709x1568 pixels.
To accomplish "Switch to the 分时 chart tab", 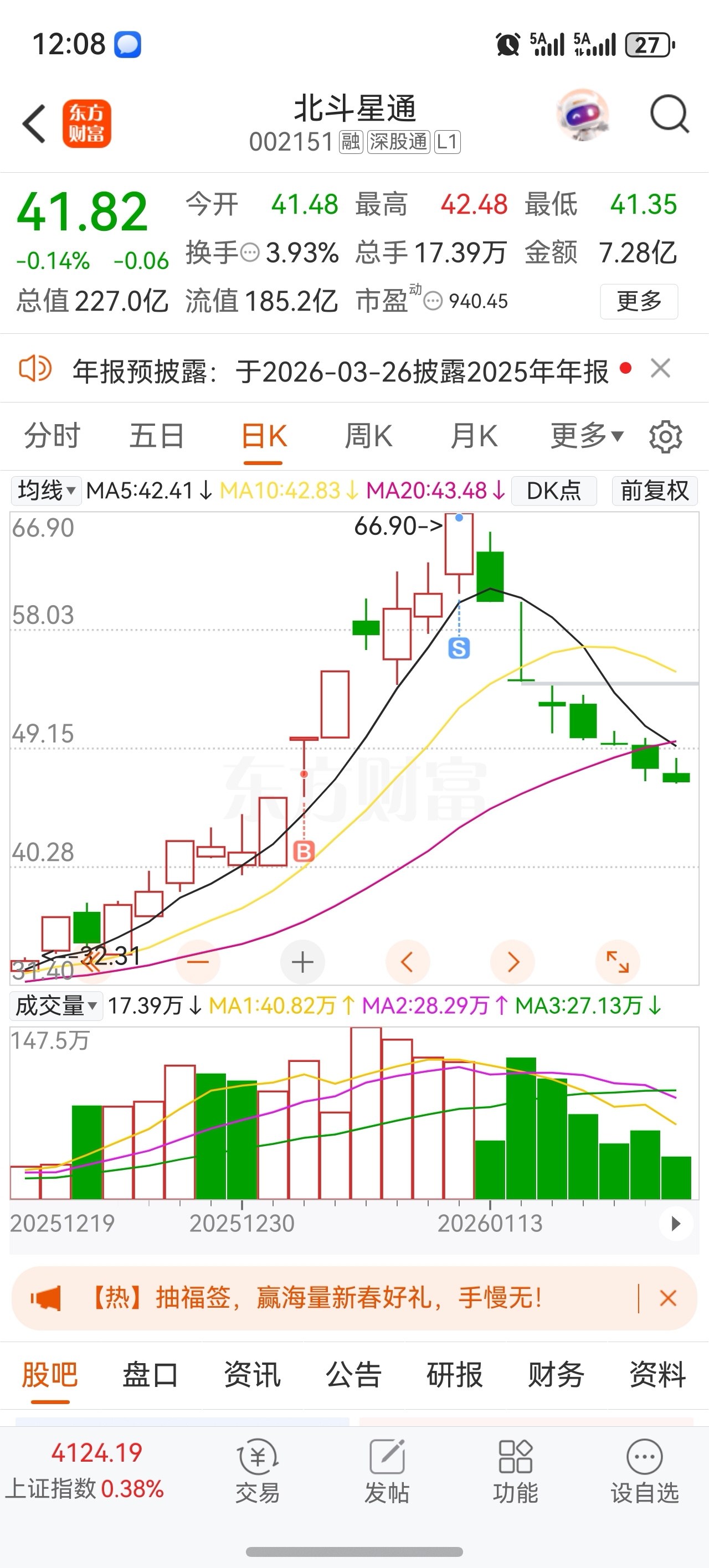I will click(x=52, y=436).
